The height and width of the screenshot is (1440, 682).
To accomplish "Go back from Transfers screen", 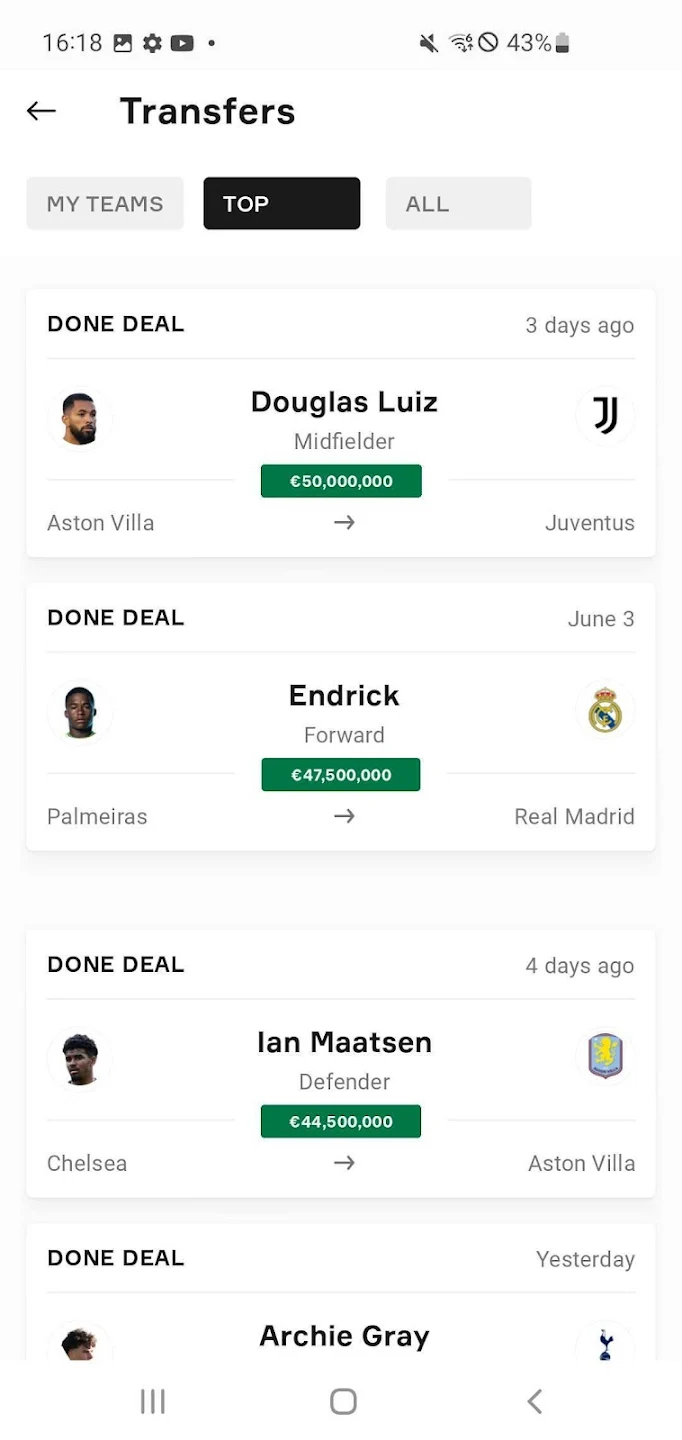I will tap(41, 111).
